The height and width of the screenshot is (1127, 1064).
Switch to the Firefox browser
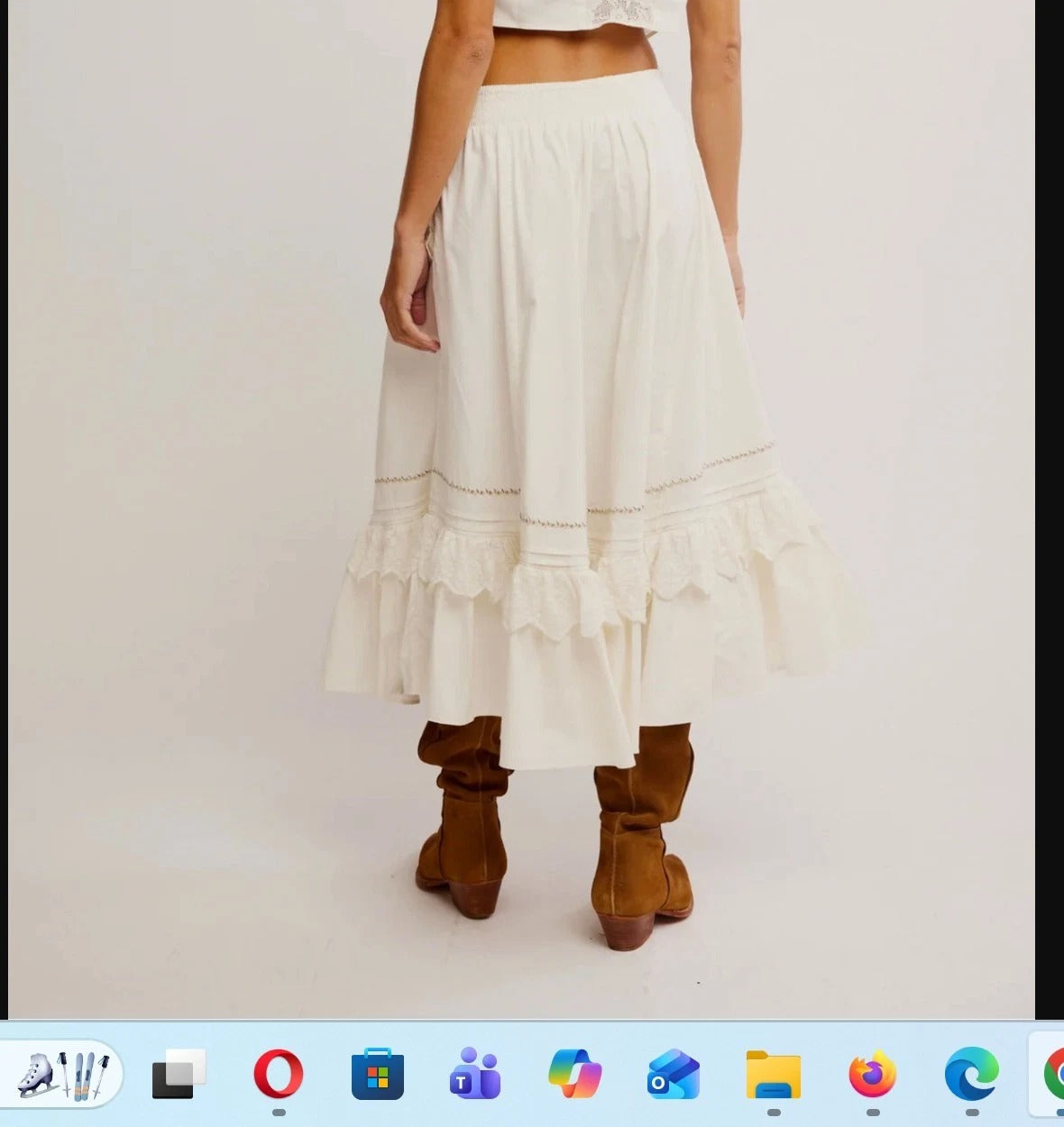tap(872, 1075)
